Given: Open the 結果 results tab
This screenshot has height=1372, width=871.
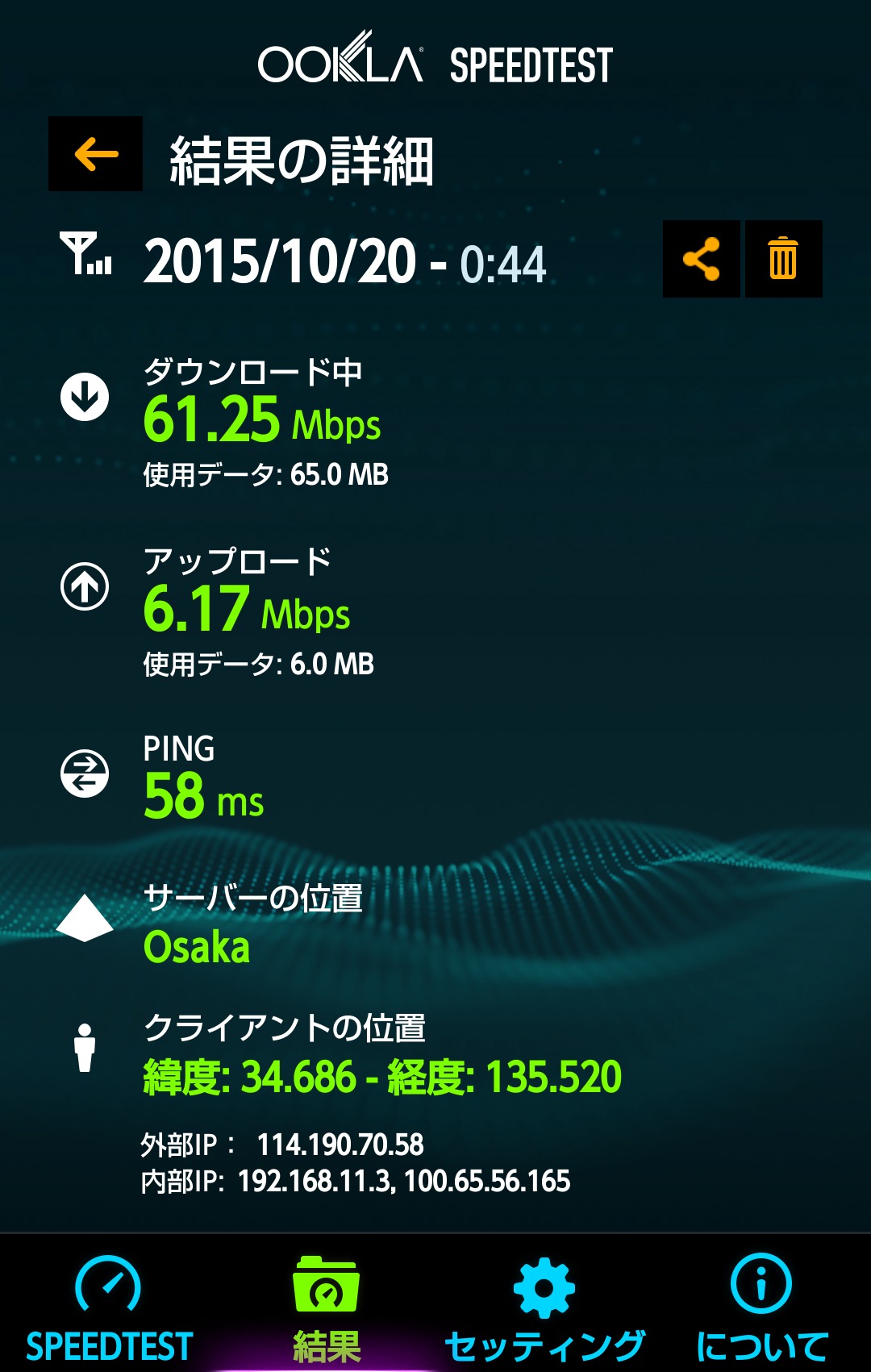Looking at the screenshot, I should 327,1306.
